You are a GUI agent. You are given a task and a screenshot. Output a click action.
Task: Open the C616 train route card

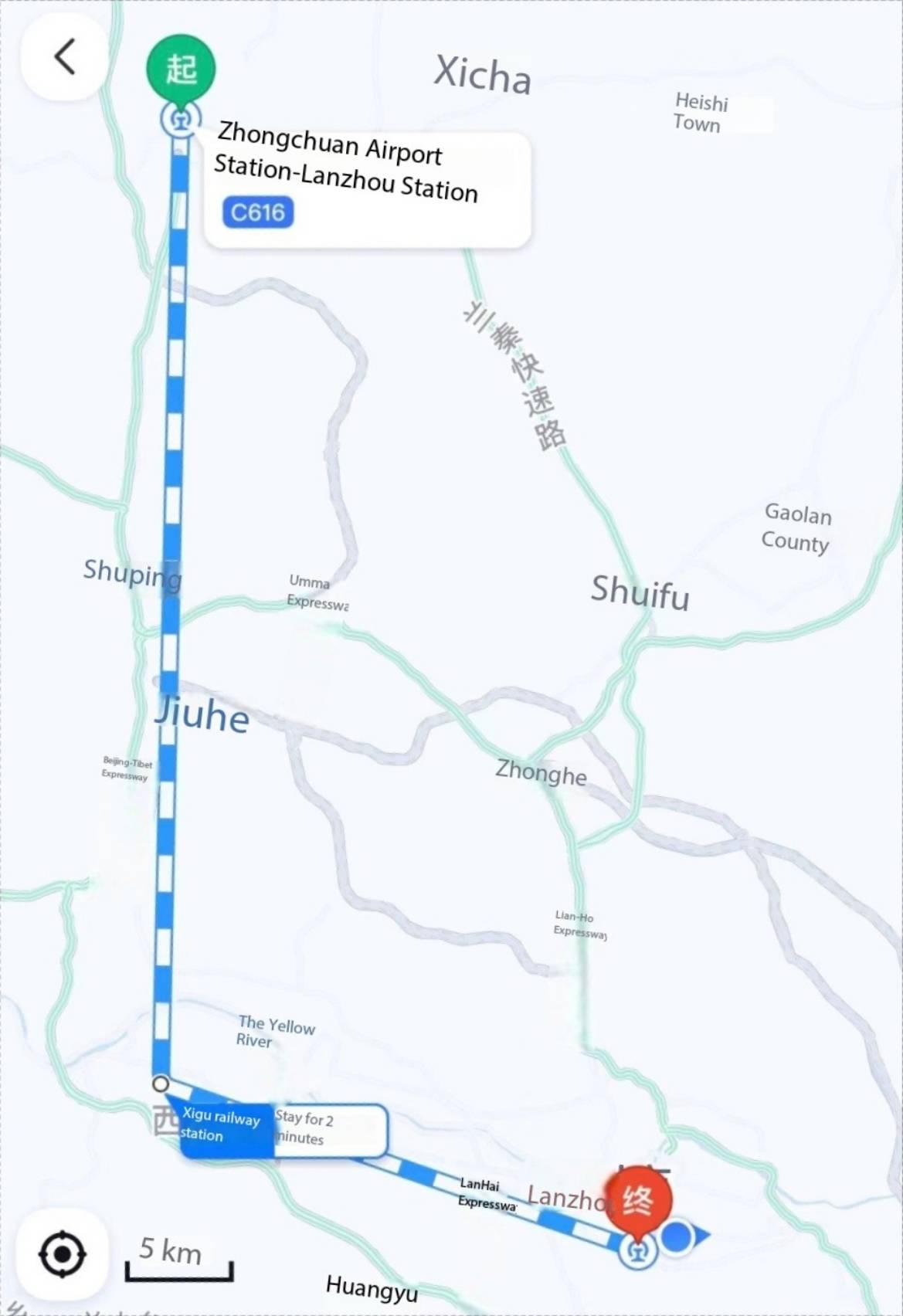pos(367,189)
